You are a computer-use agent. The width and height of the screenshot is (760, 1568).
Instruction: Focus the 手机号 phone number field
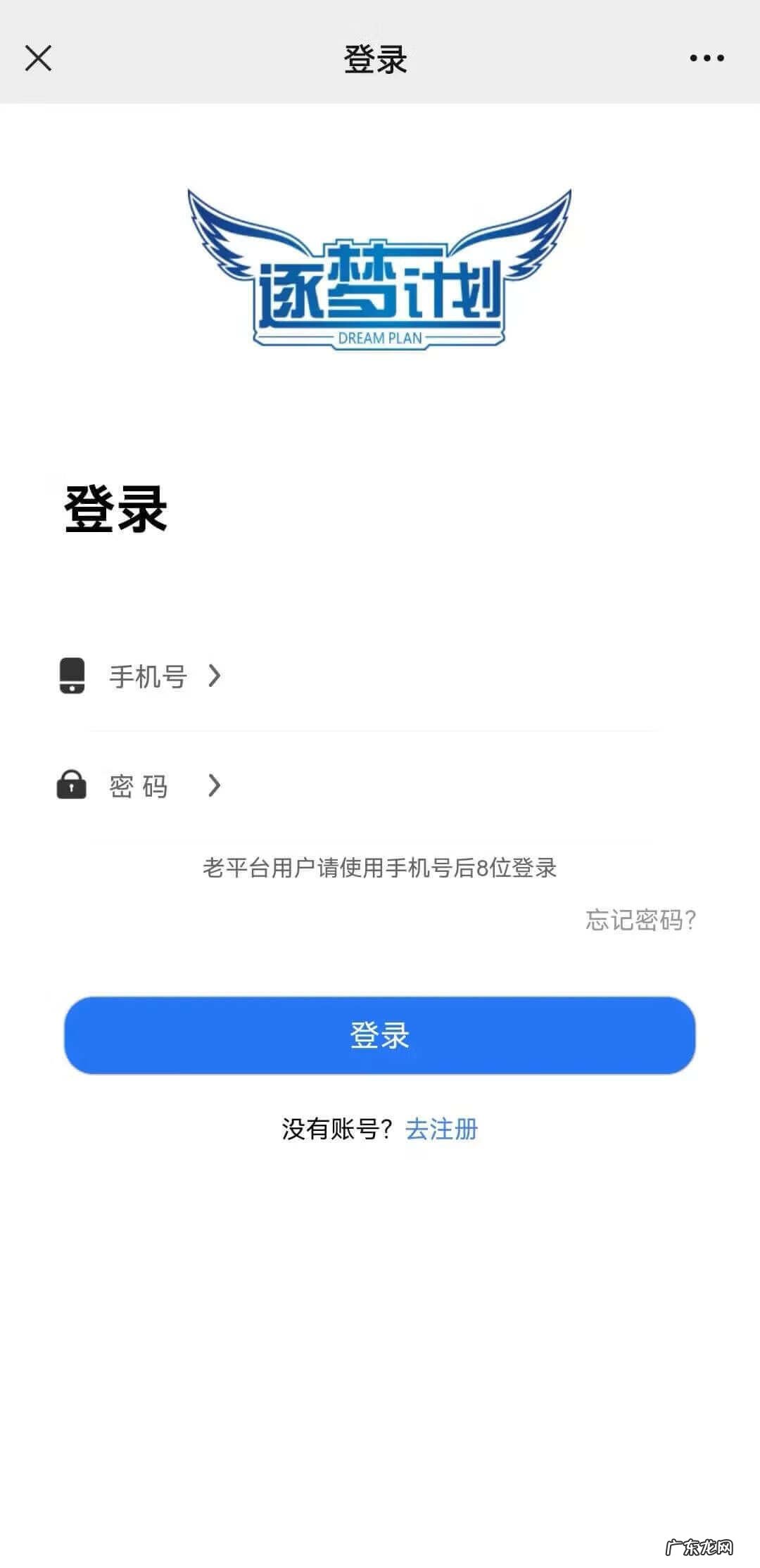pos(436,676)
